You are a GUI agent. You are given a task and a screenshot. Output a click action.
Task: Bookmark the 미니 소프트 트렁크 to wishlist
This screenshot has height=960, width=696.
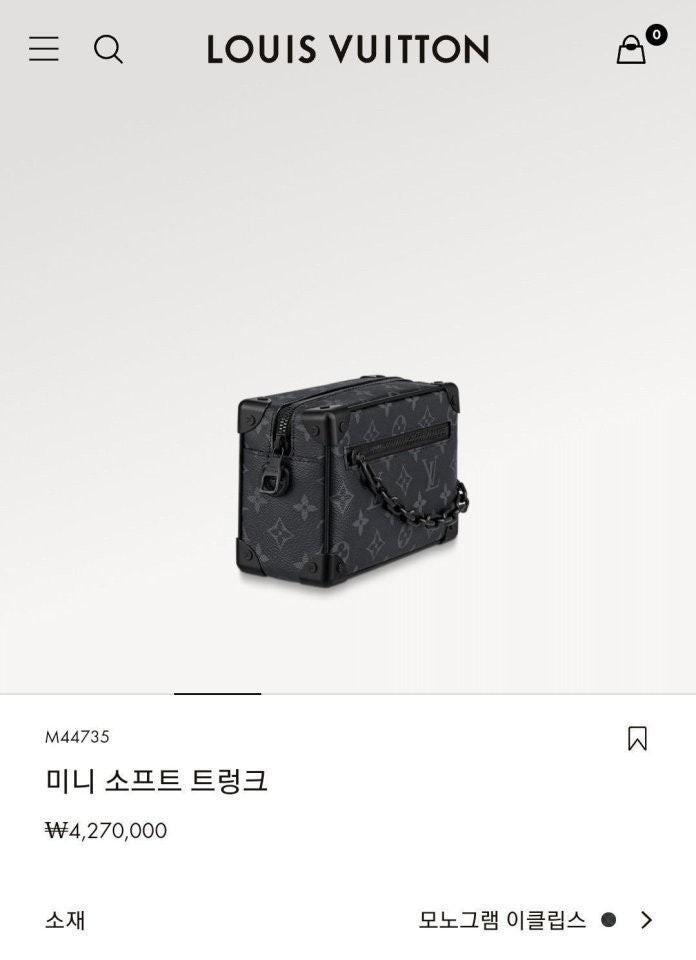(637, 738)
